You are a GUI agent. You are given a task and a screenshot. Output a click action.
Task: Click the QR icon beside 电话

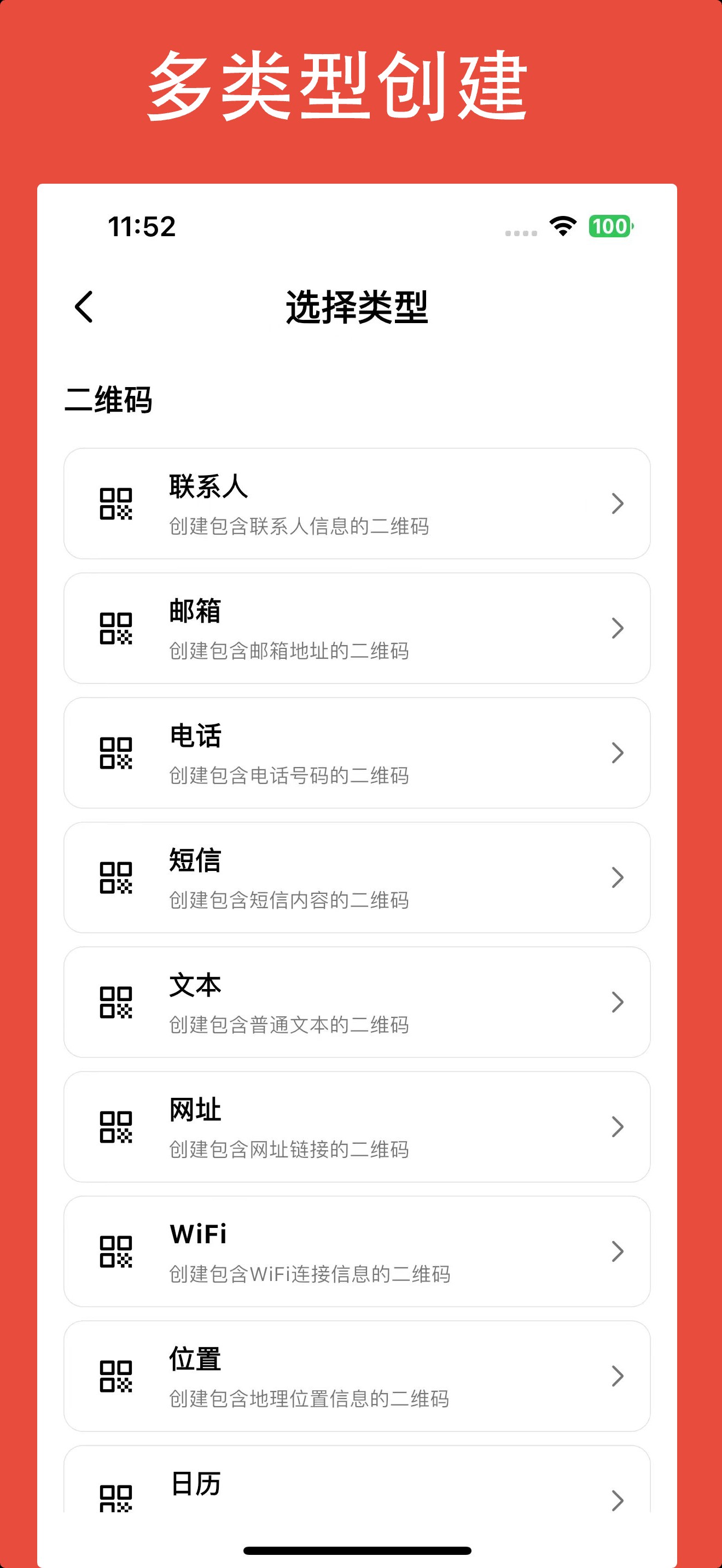pos(118,753)
